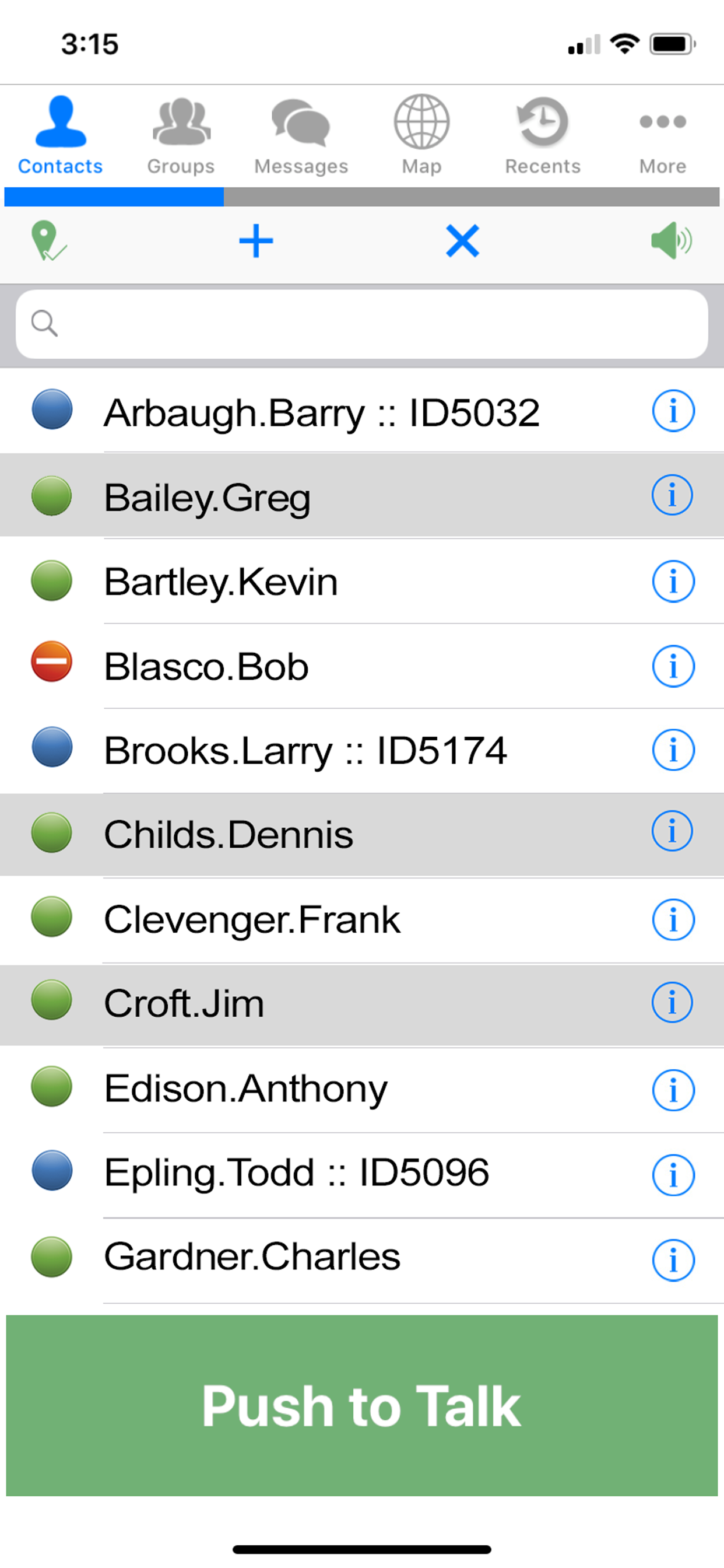
Task: Tap the contact search field
Action: pos(362,323)
